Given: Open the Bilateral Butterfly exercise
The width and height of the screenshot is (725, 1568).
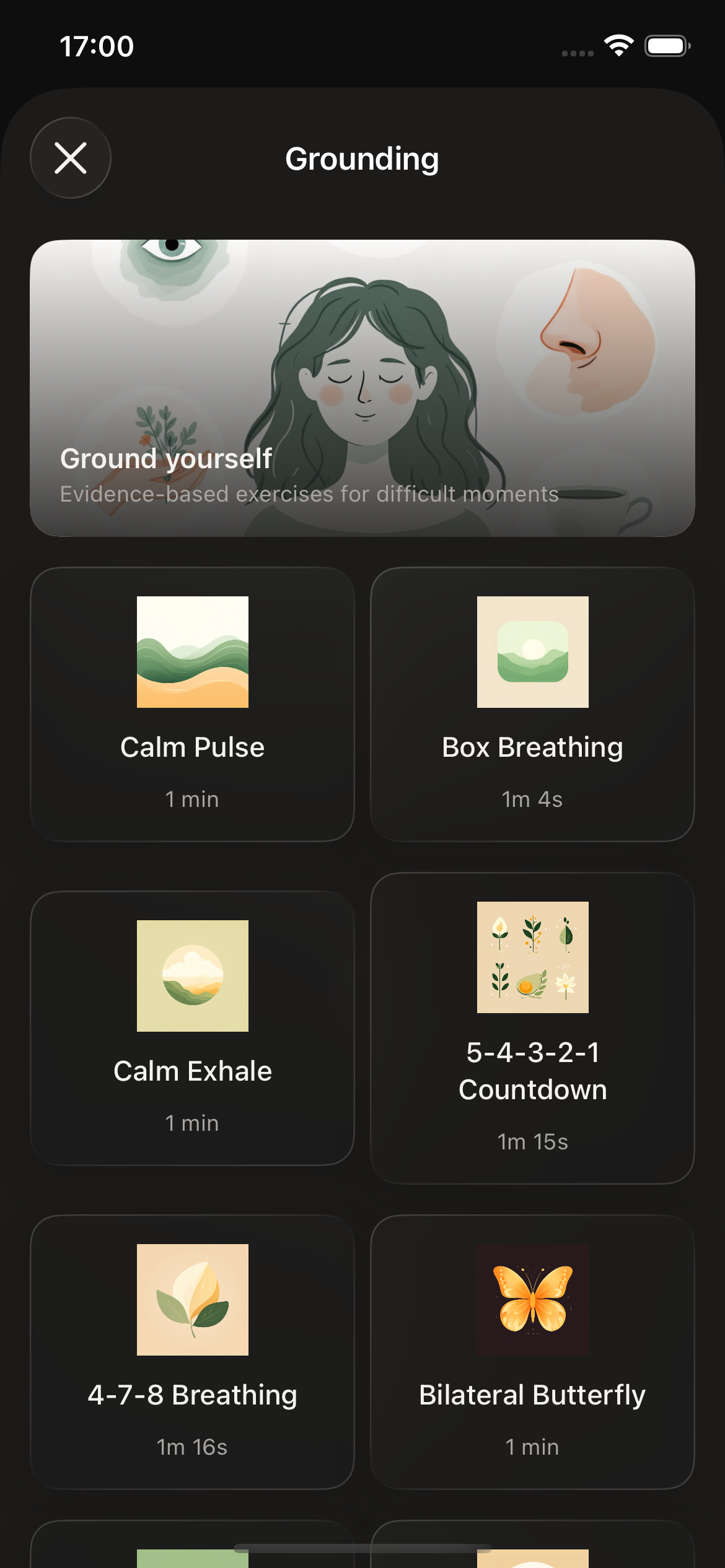Looking at the screenshot, I should [532, 1356].
